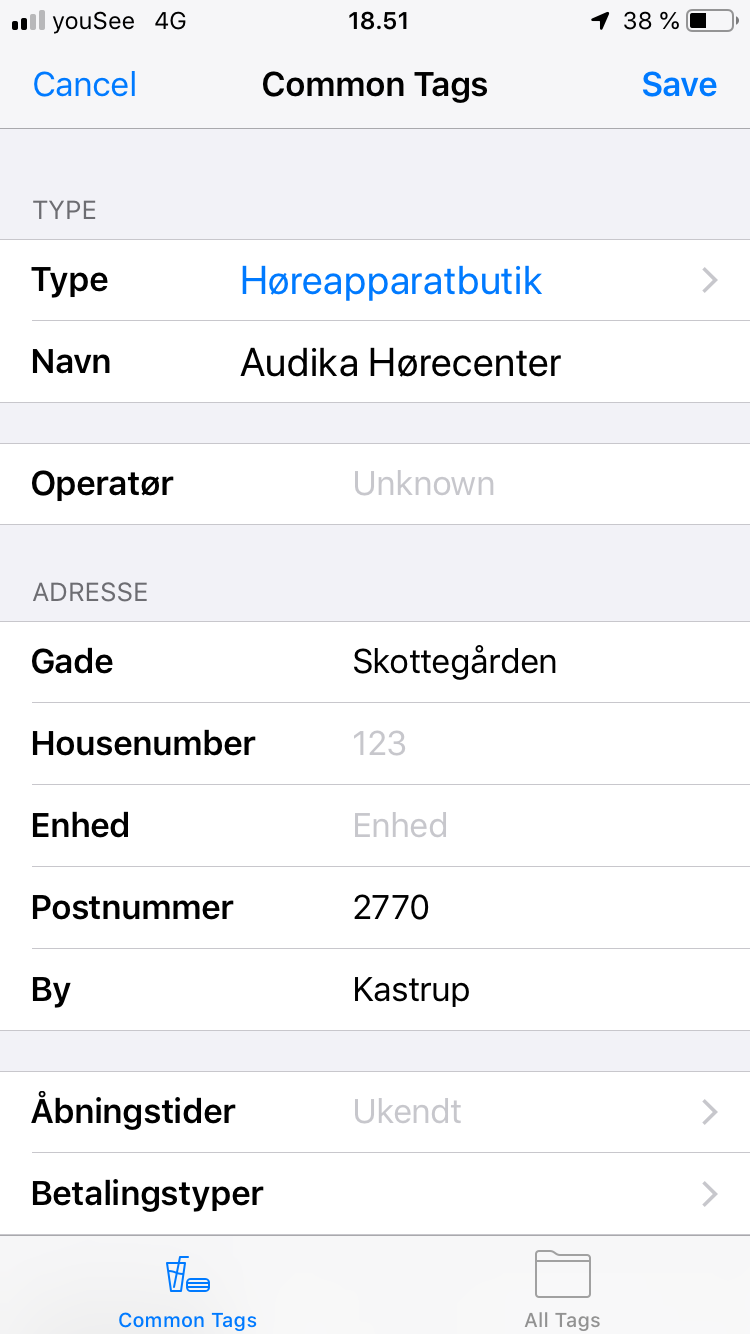Open the Betalingstyper row

coord(375,1194)
